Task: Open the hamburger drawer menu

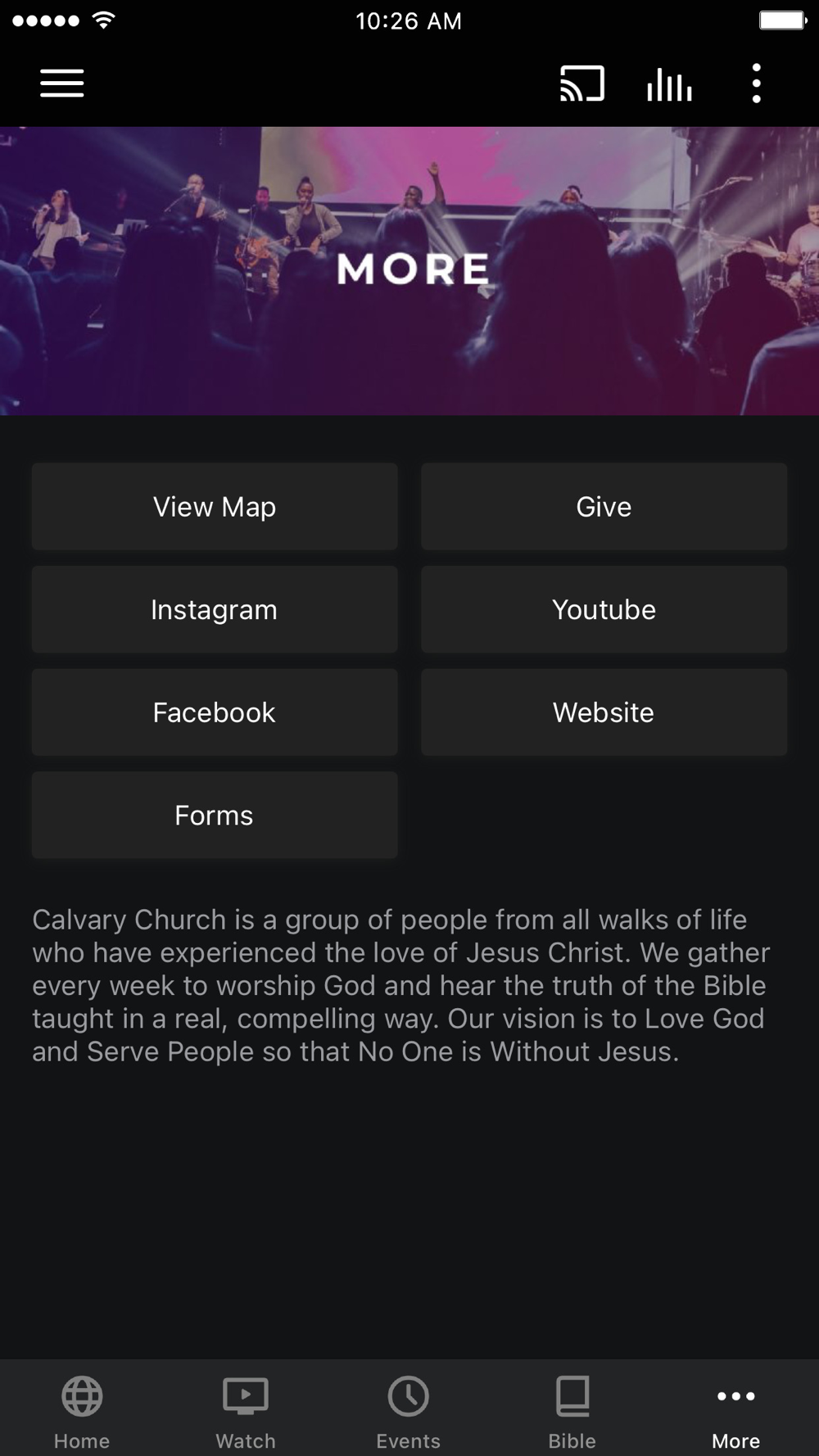Action: pyautogui.click(x=62, y=84)
